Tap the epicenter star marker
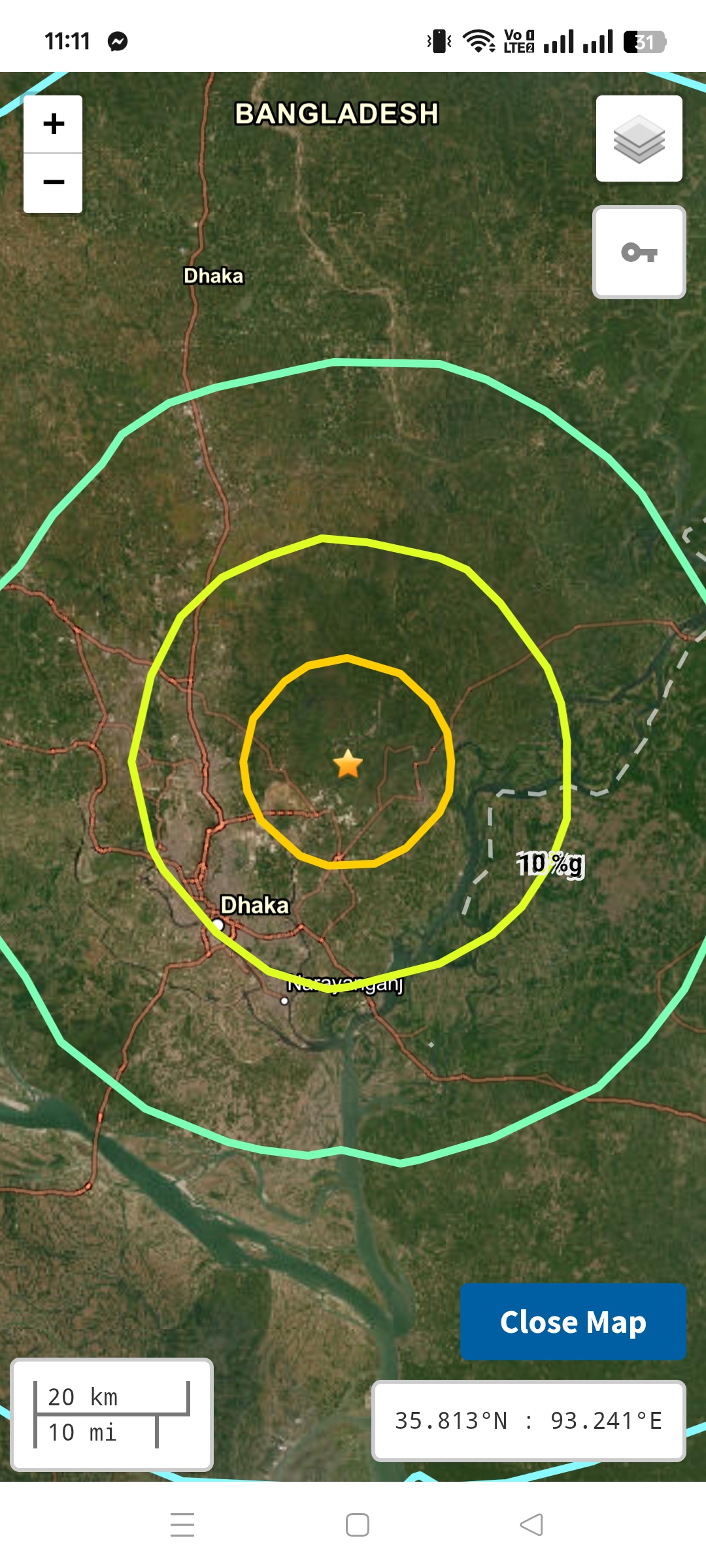This screenshot has width=706, height=1568. (x=348, y=764)
